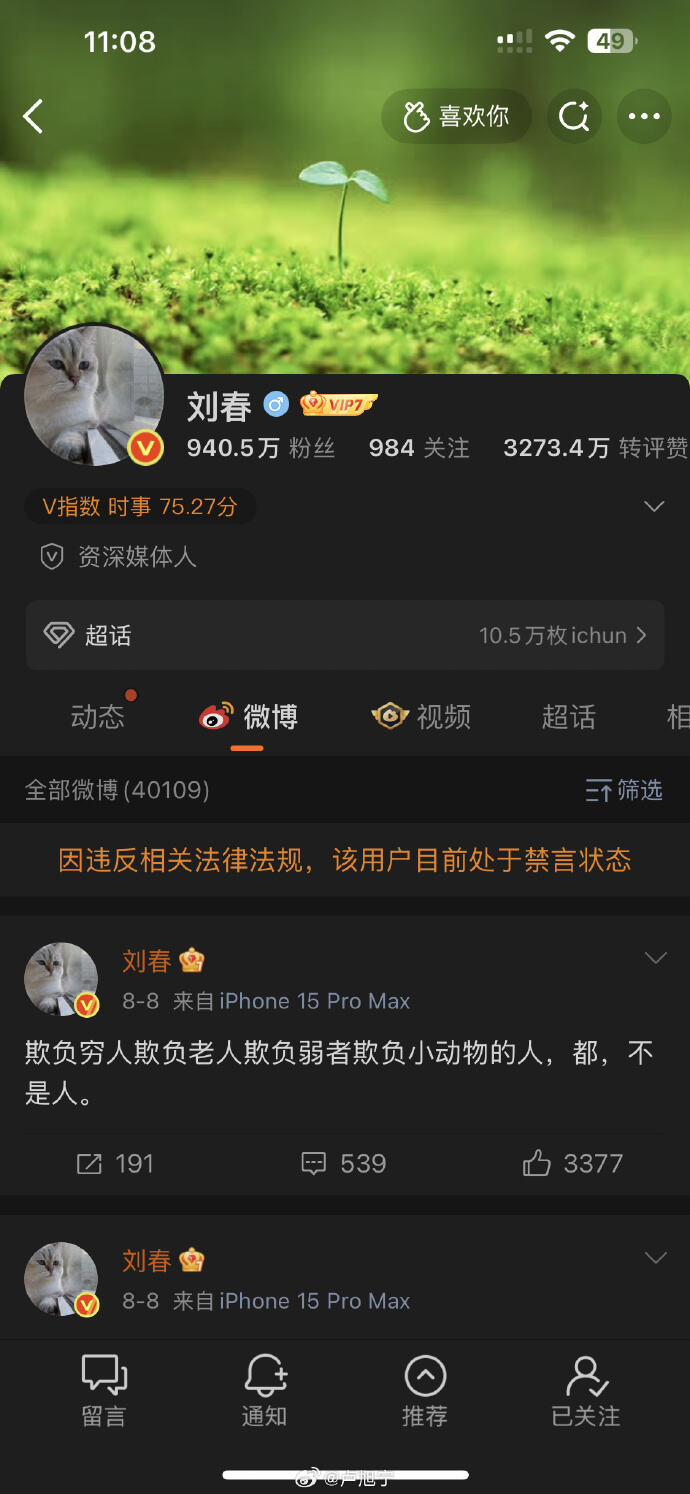Open the three-dot overflow menu

point(644,117)
